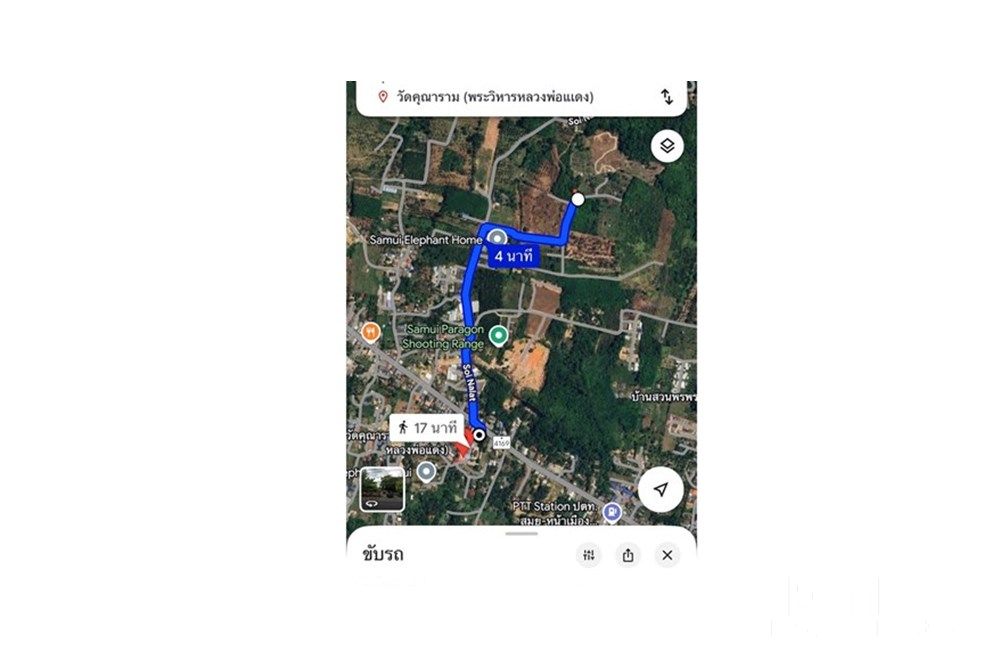Open route options icon
1000x667 pixels.
click(x=588, y=555)
